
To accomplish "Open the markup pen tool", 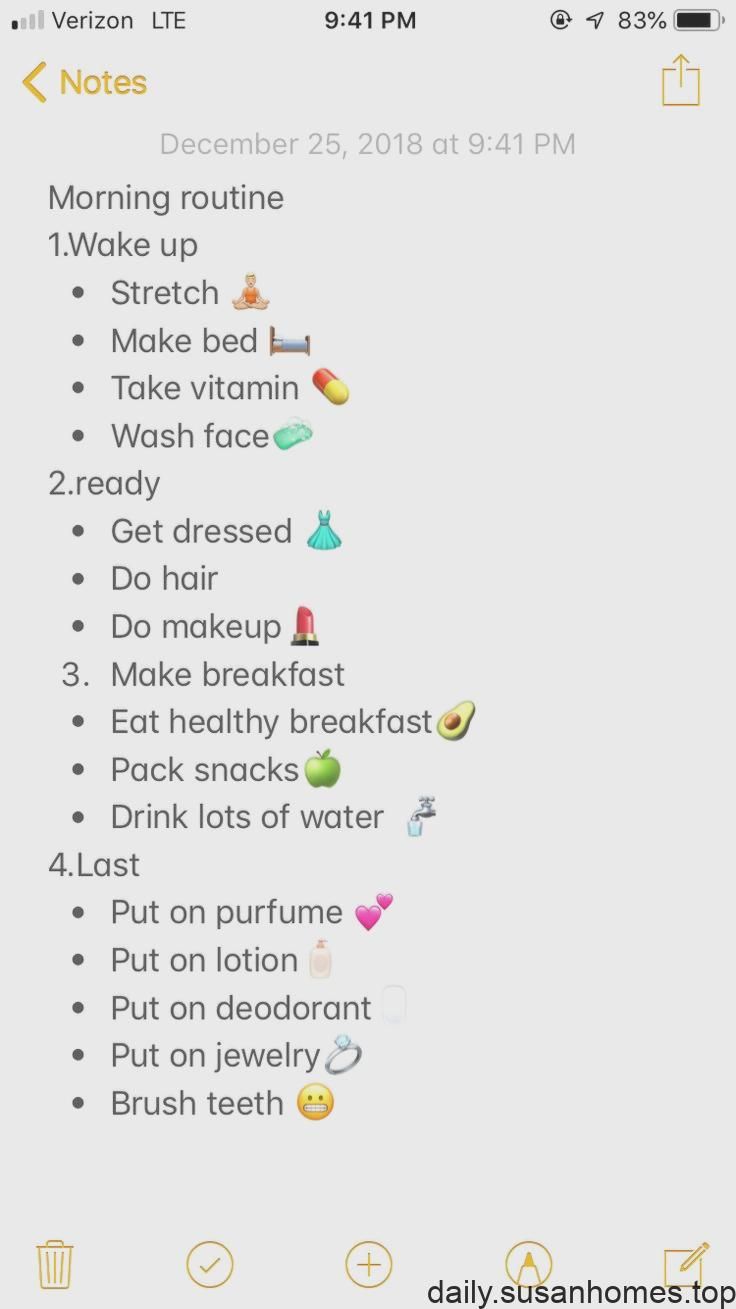I will pos(528,1265).
